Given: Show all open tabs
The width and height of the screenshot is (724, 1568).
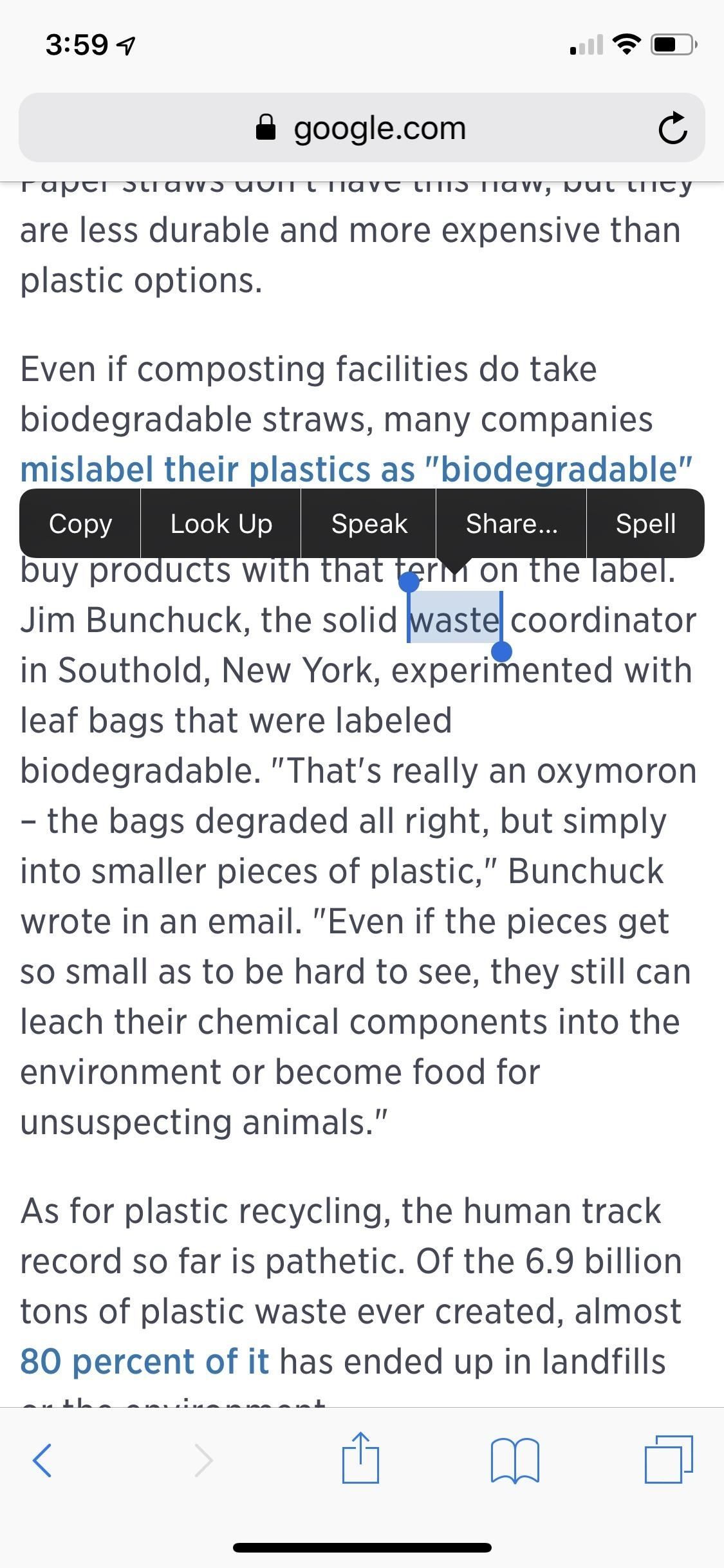Looking at the screenshot, I should click(x=669, y=1459).
